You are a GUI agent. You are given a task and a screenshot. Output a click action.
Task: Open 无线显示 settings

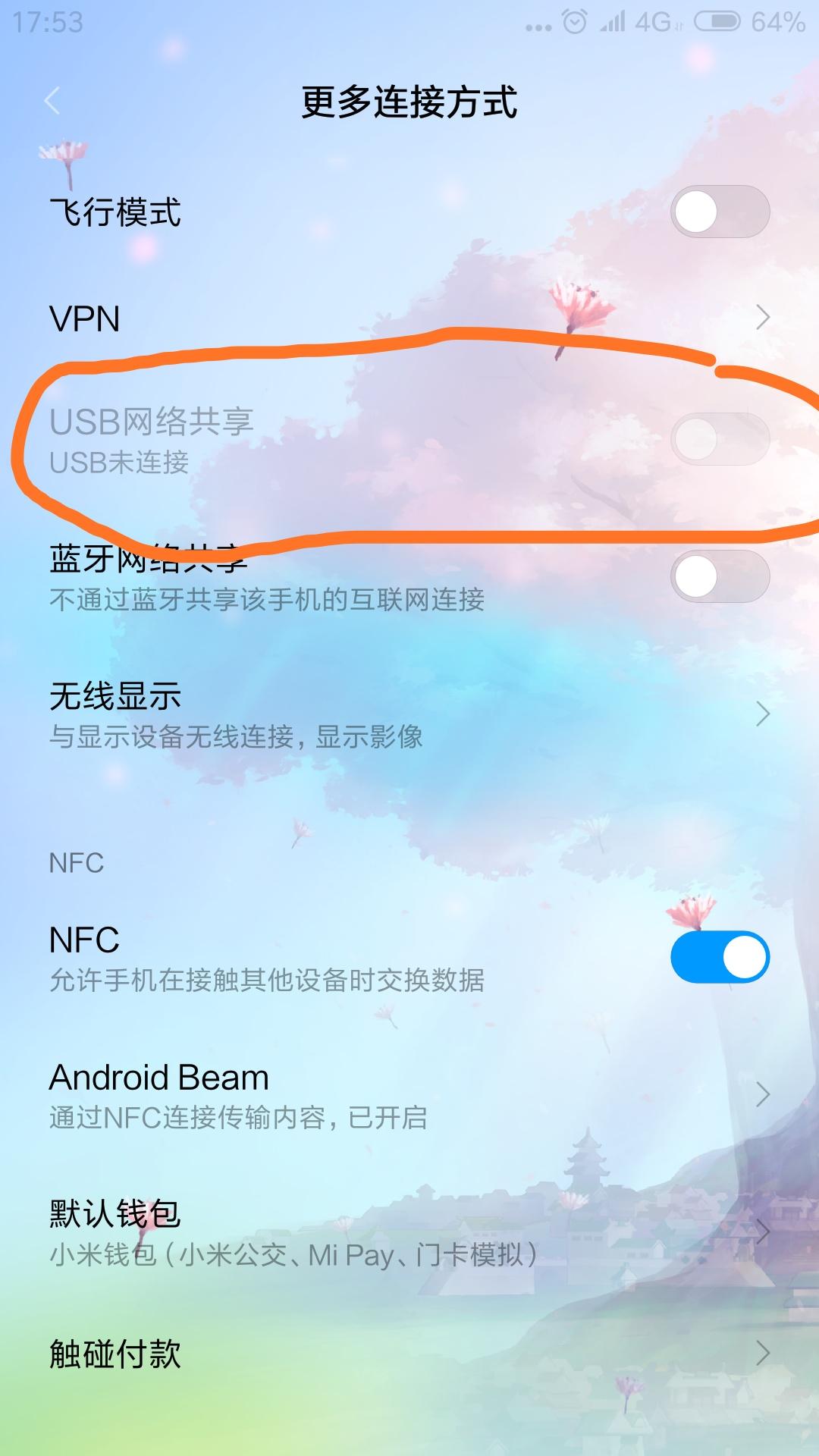(x=409, y=714)
